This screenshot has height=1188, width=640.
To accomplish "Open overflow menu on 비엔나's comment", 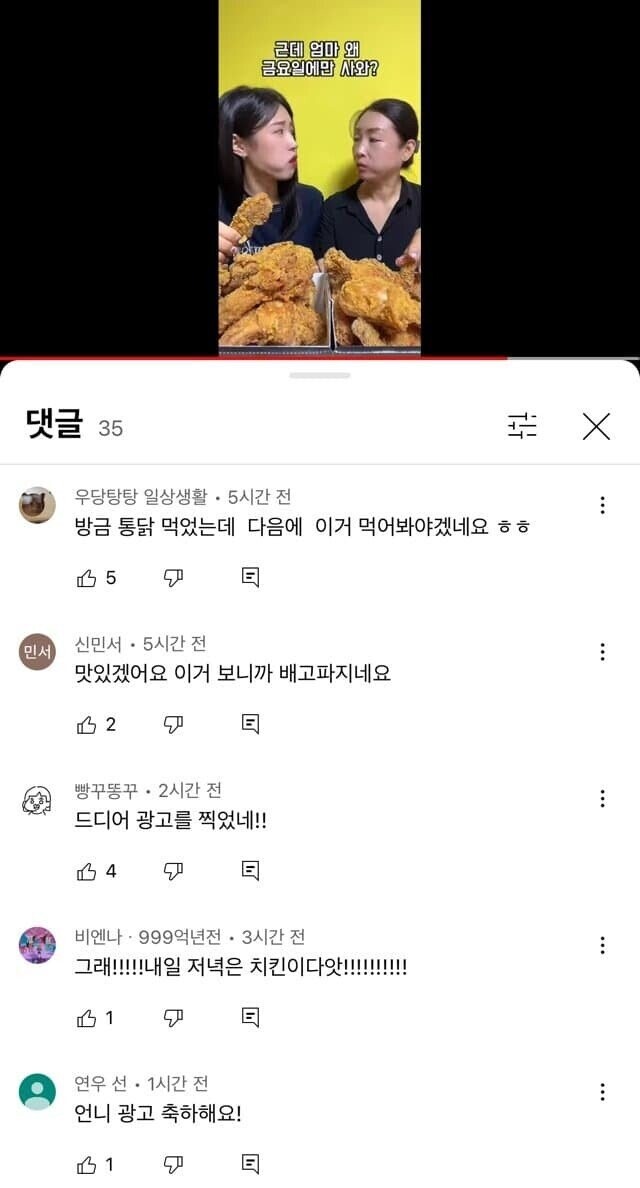I will pos(602,945).
